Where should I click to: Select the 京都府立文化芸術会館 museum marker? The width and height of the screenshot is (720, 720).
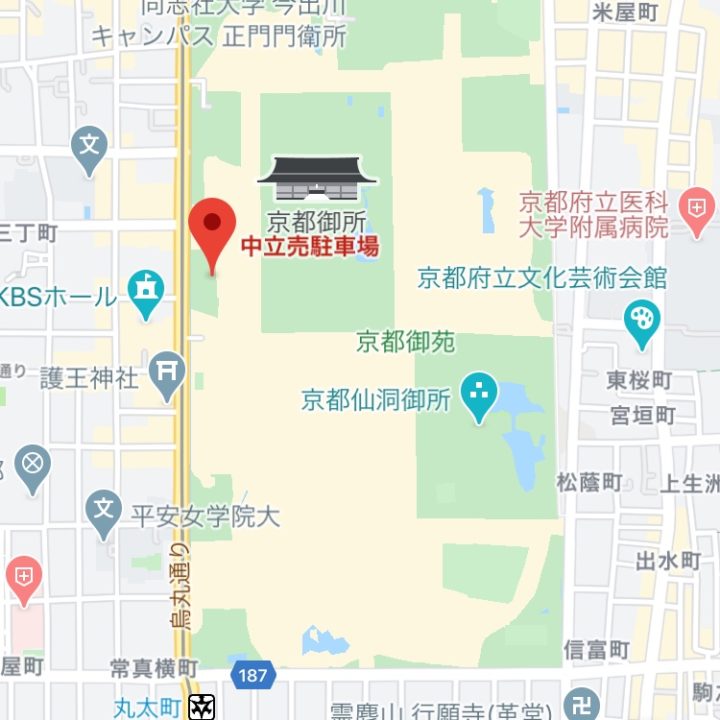tap(642, 321)
